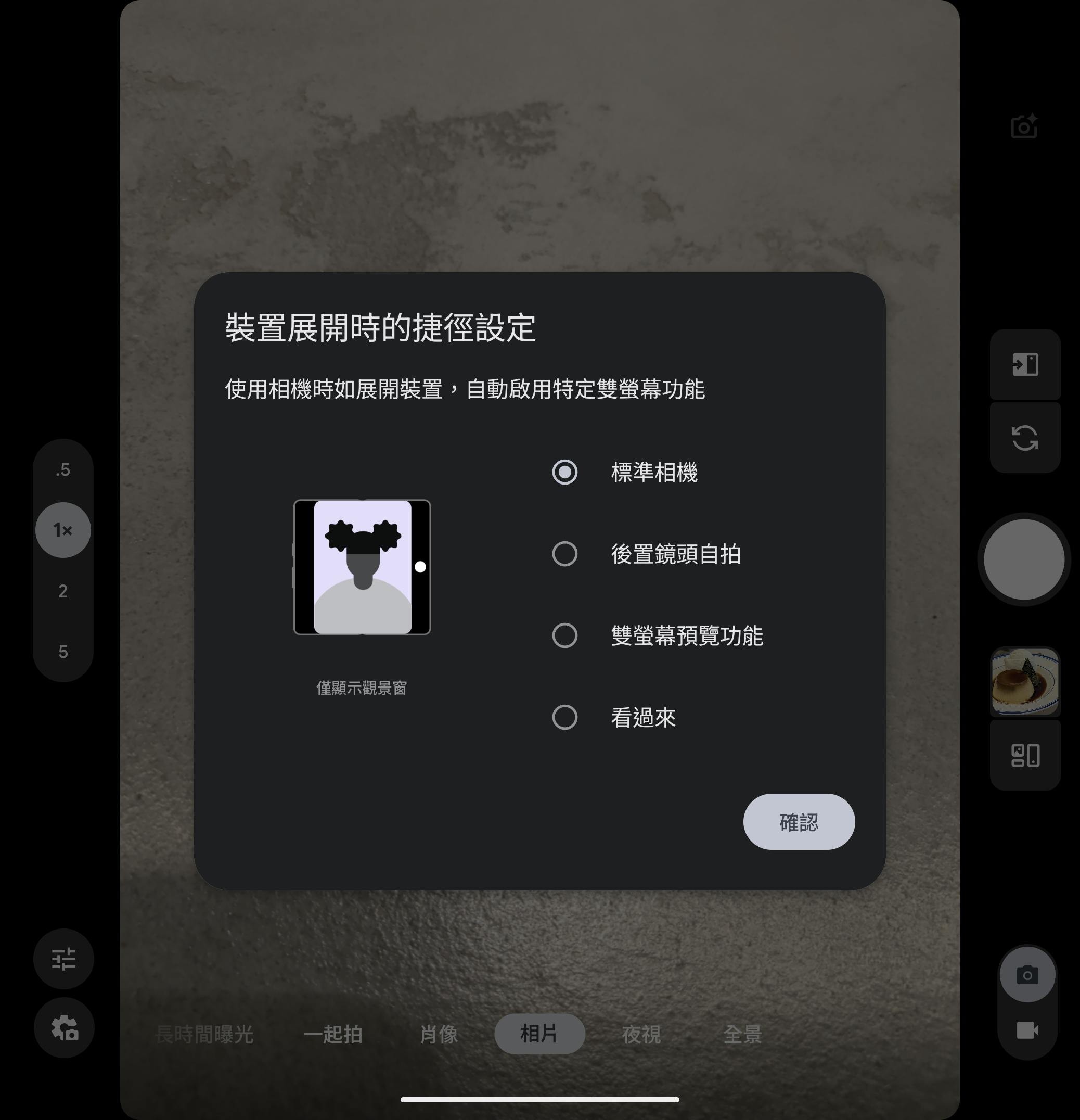Switch to the 肖像 mode

coord(439,1034)
